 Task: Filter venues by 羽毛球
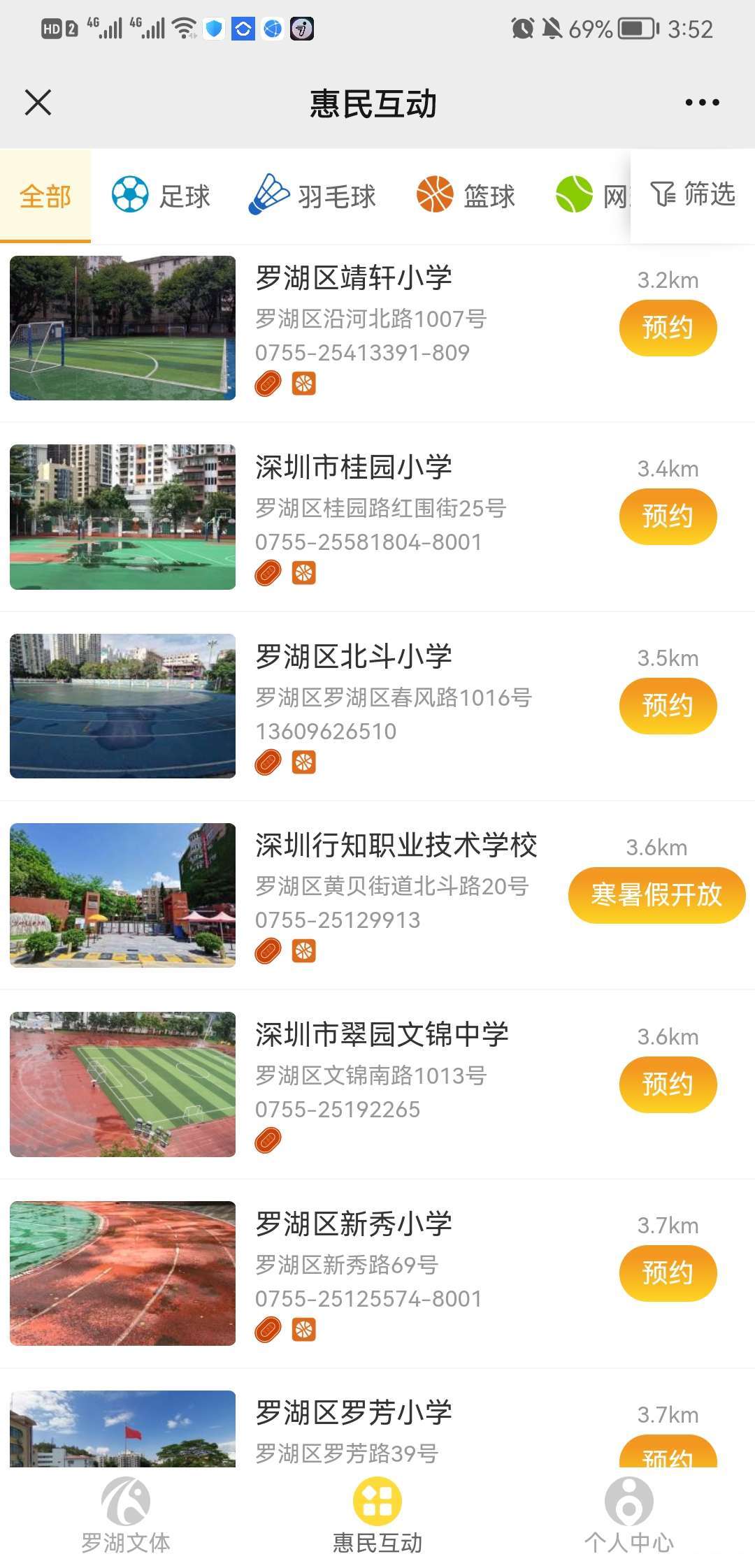[x=312, y=196]
